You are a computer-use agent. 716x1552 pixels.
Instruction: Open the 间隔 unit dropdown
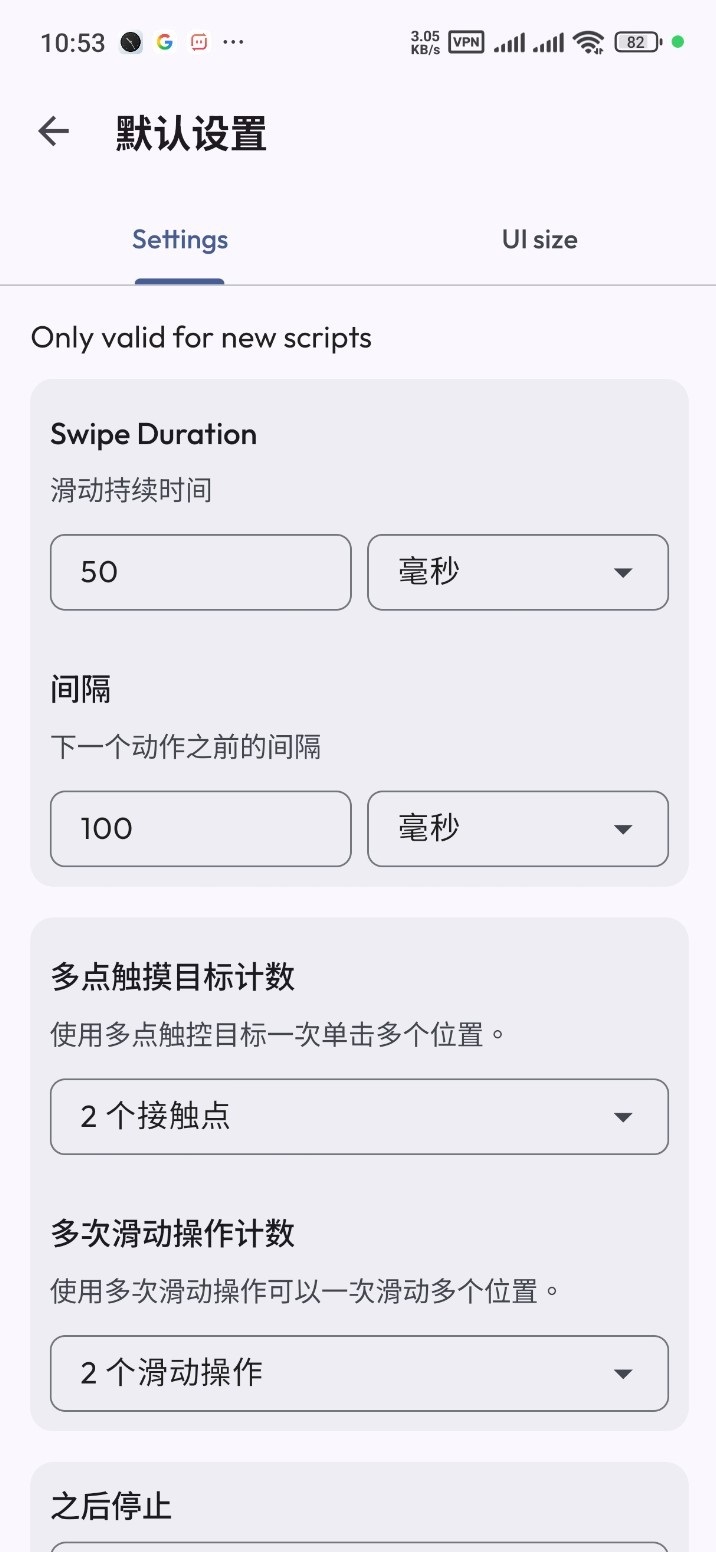[x=517, y=829]
